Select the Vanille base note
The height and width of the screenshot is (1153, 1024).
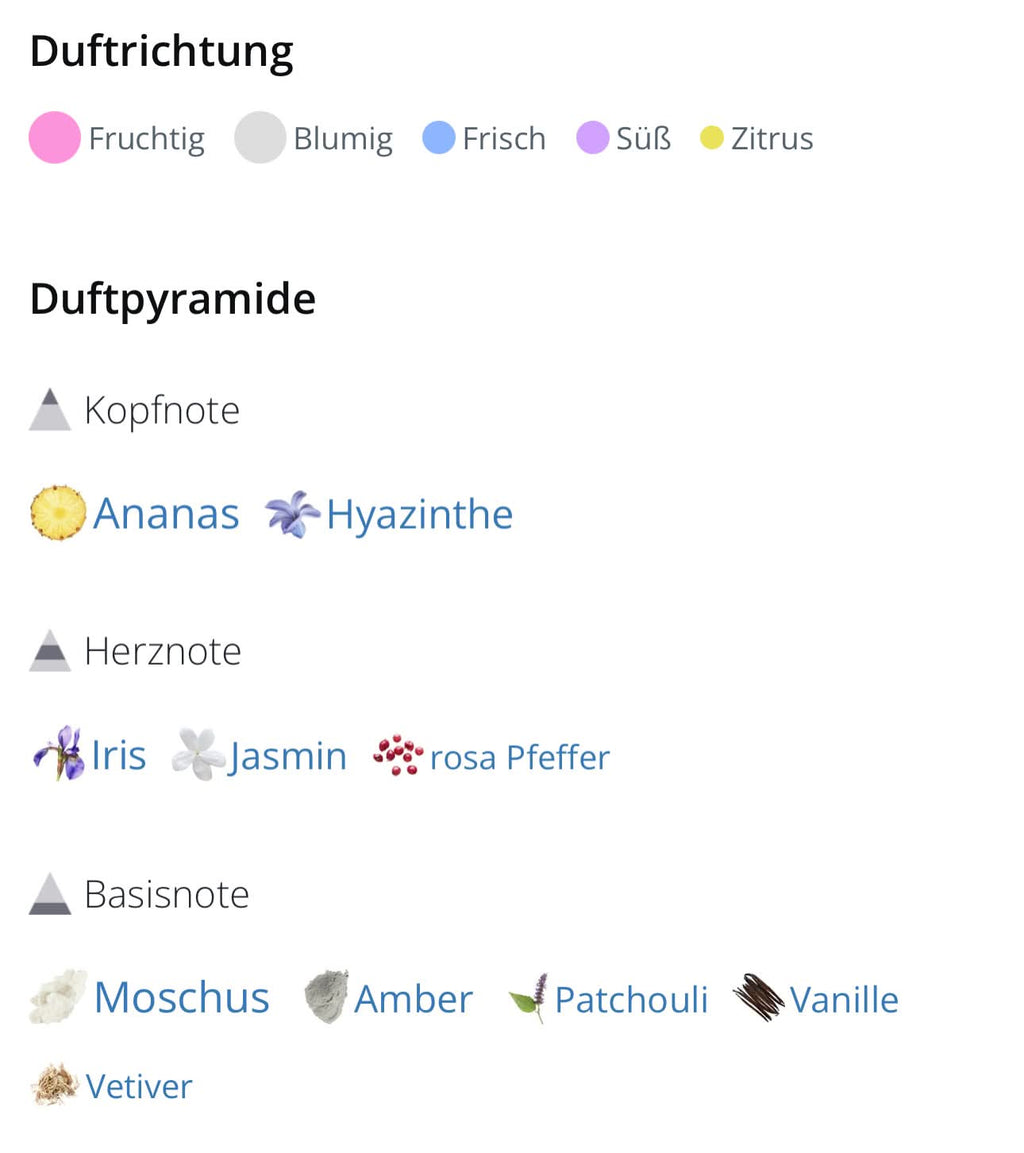(843, 999)
